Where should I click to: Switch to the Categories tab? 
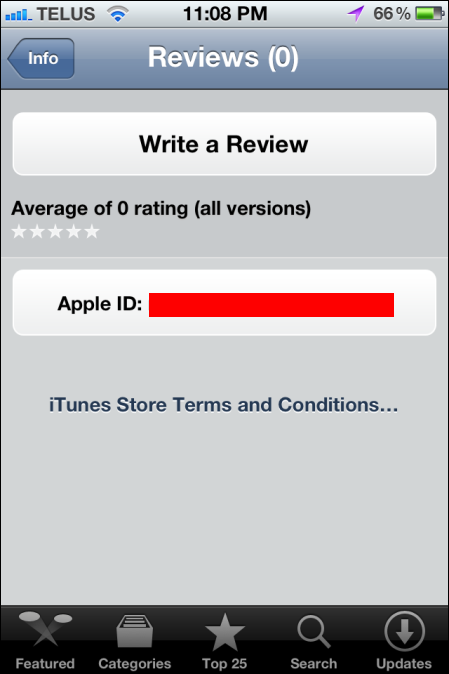tap(134, 640)
